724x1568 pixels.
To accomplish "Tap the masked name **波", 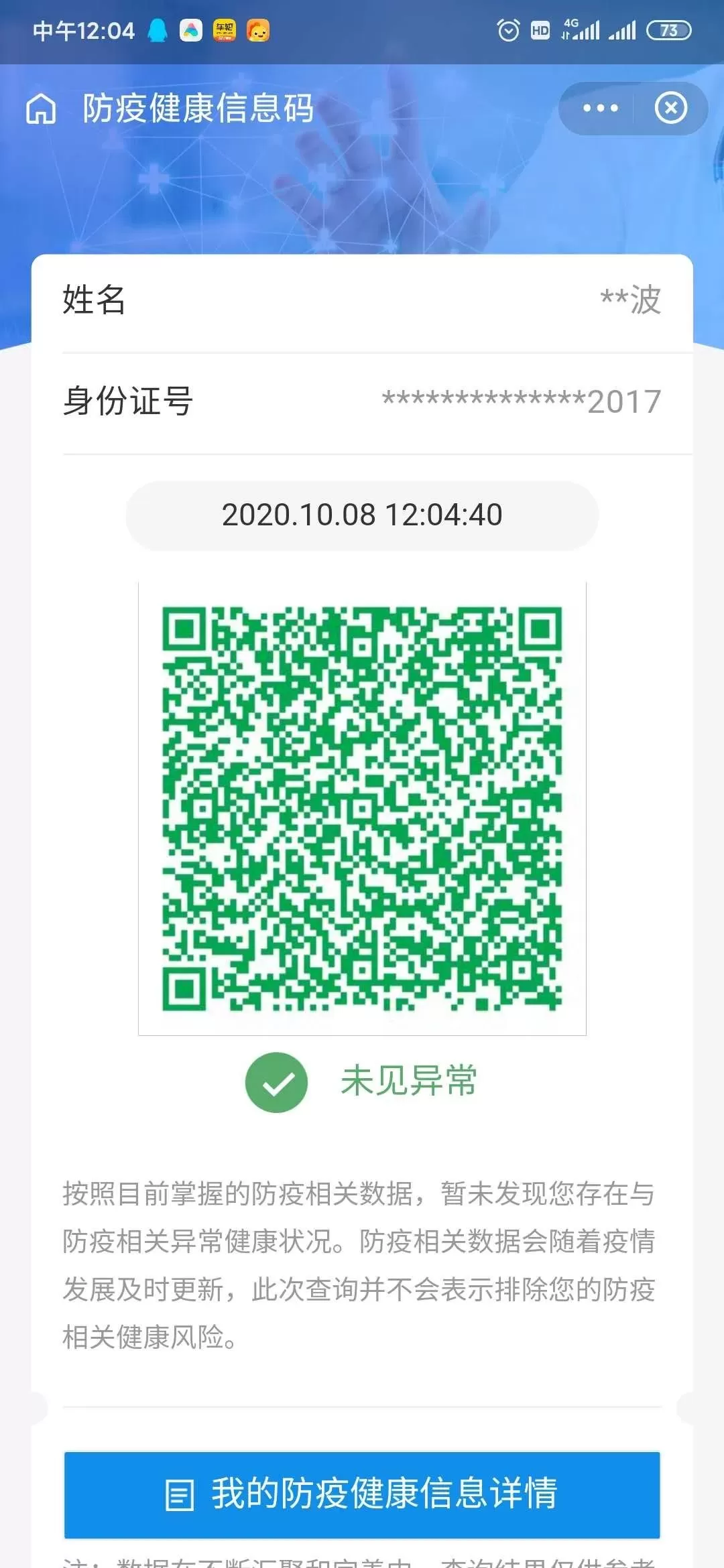I will click(630, 301).
